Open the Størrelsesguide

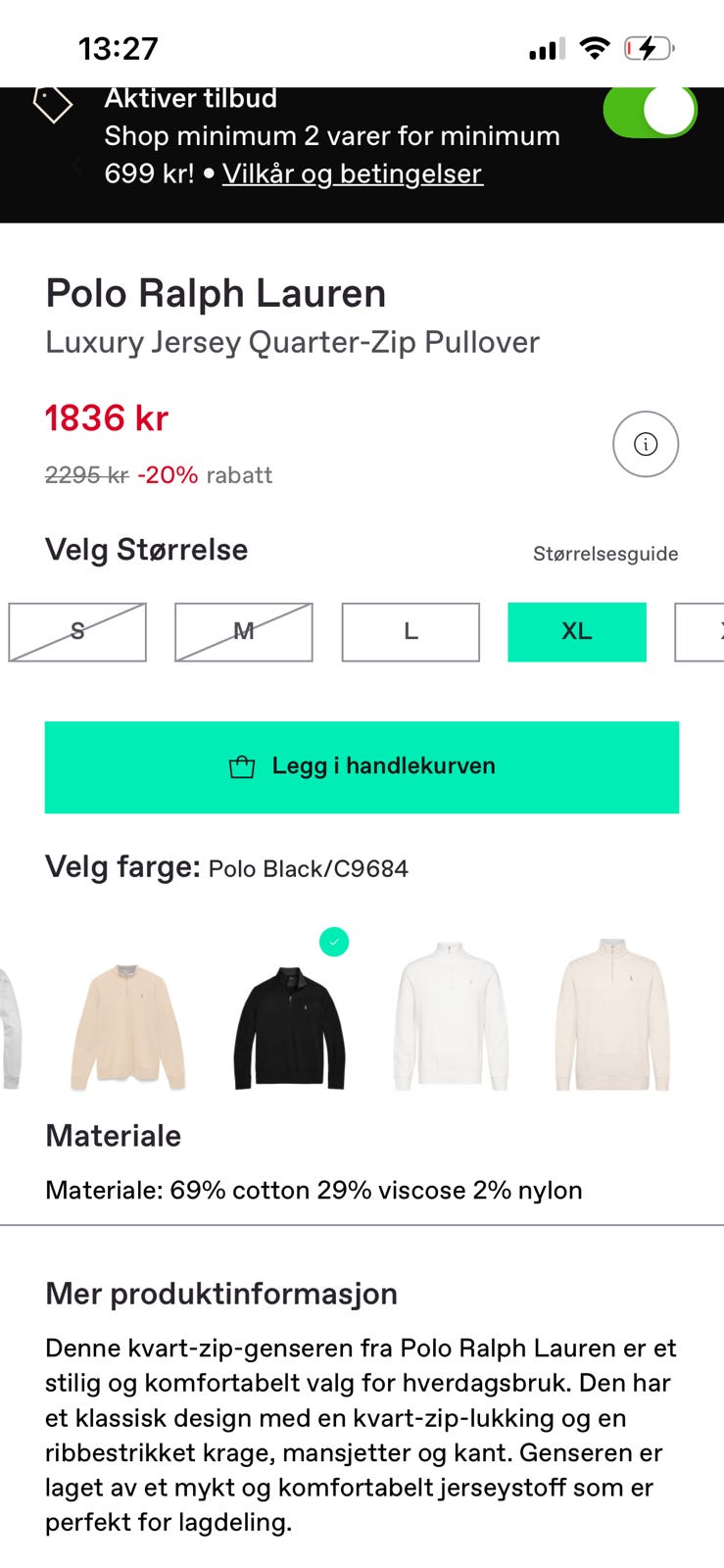(x=603, y=554)
